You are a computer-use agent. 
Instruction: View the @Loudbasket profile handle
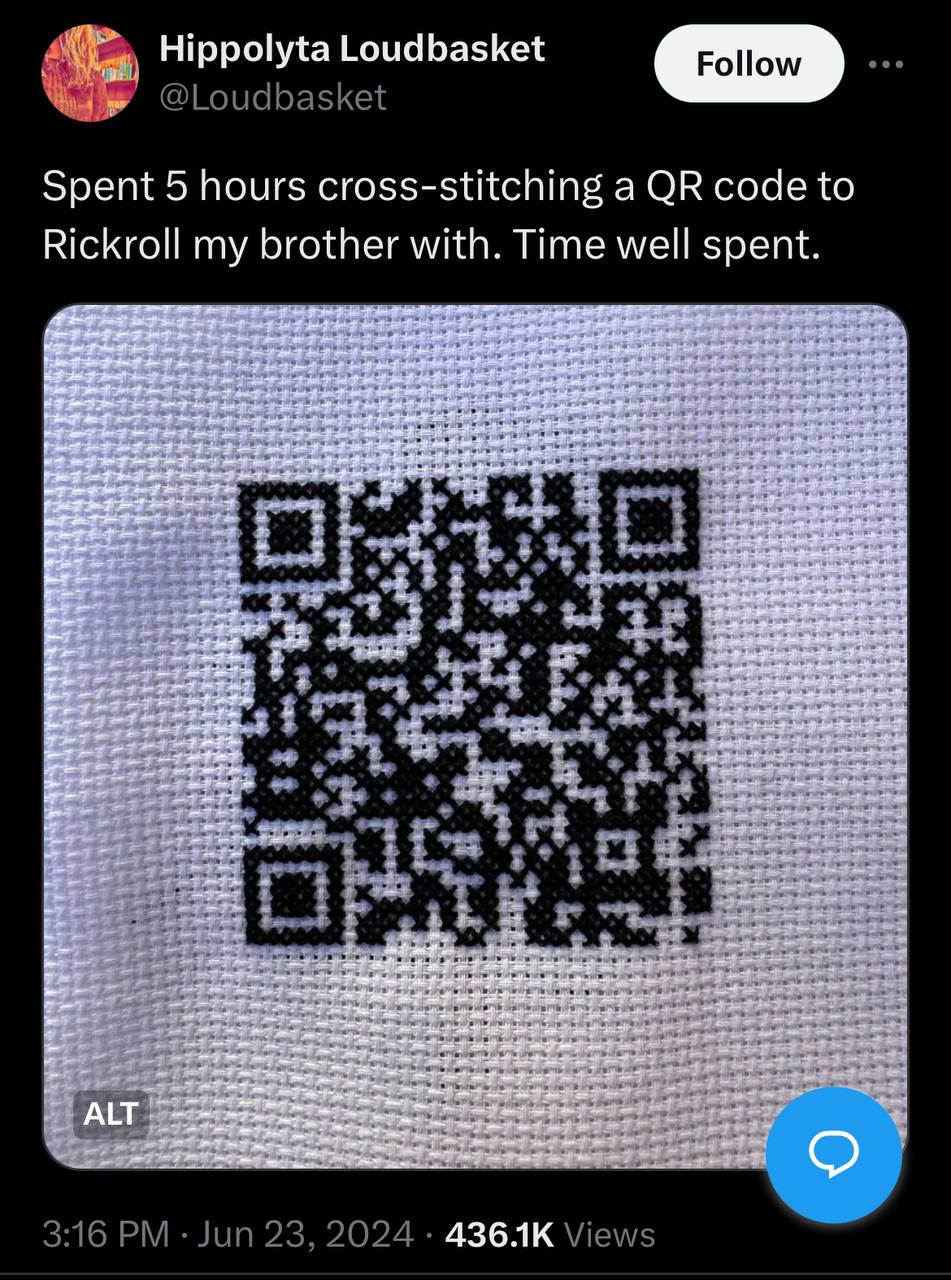click(x=273, y=96)
